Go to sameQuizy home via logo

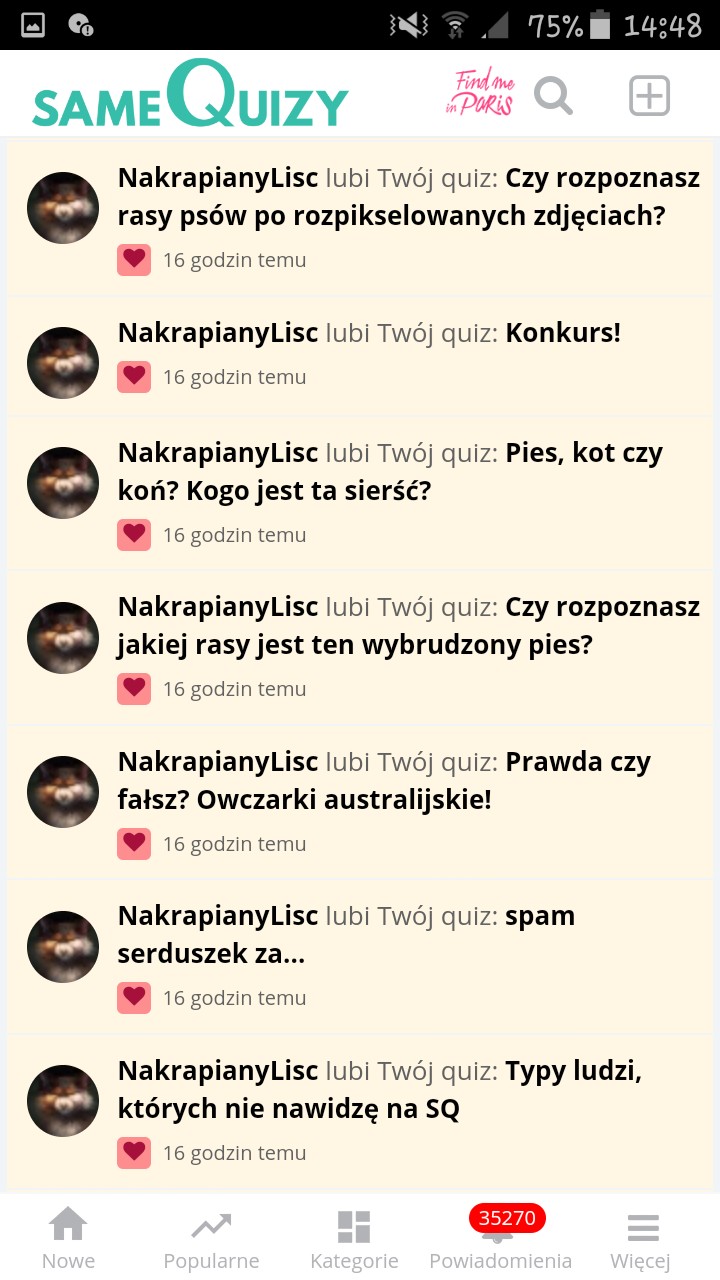190,95
